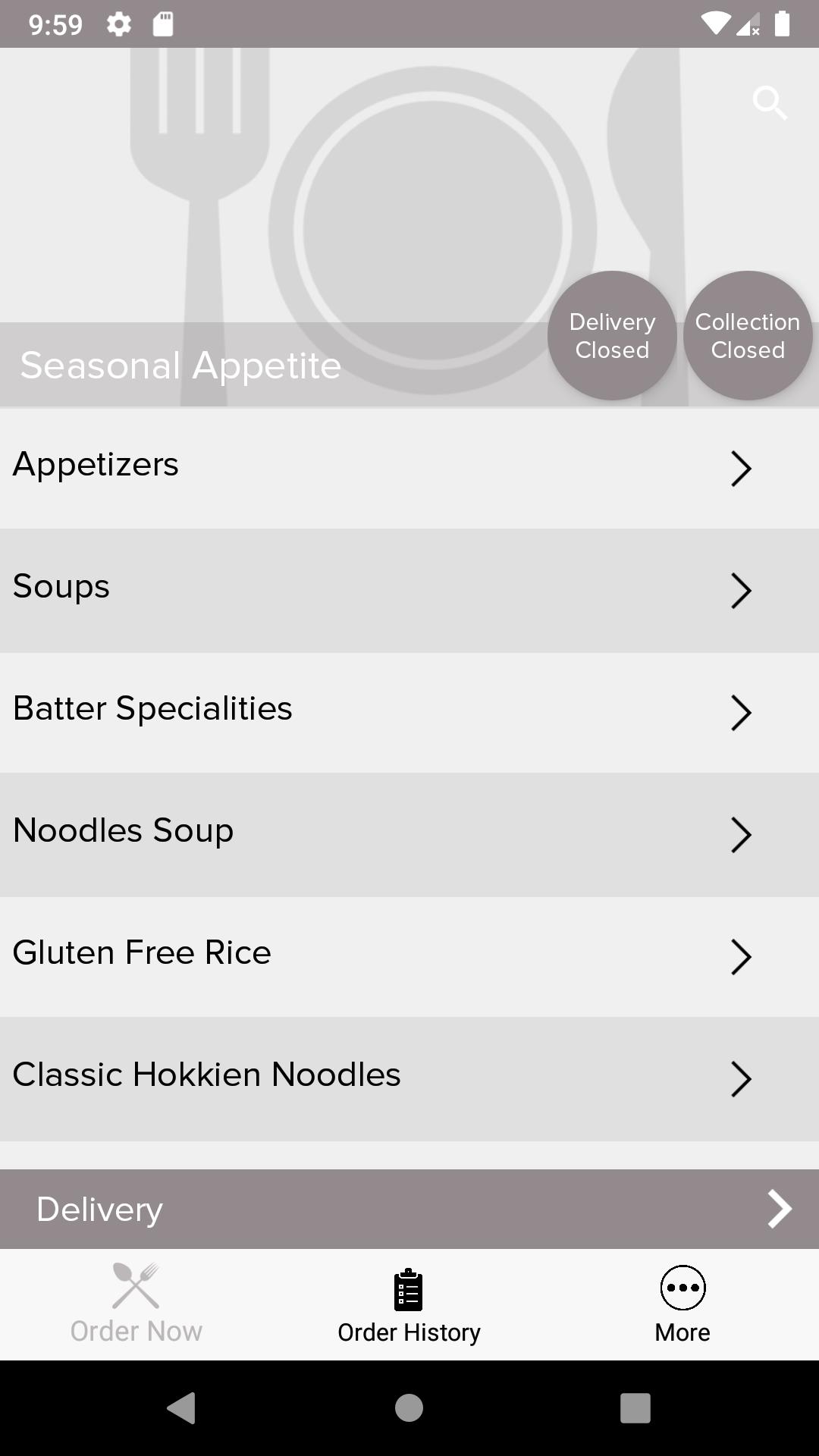
Task: Switch to the Order History tab
Action: [x=409, y=1304]
